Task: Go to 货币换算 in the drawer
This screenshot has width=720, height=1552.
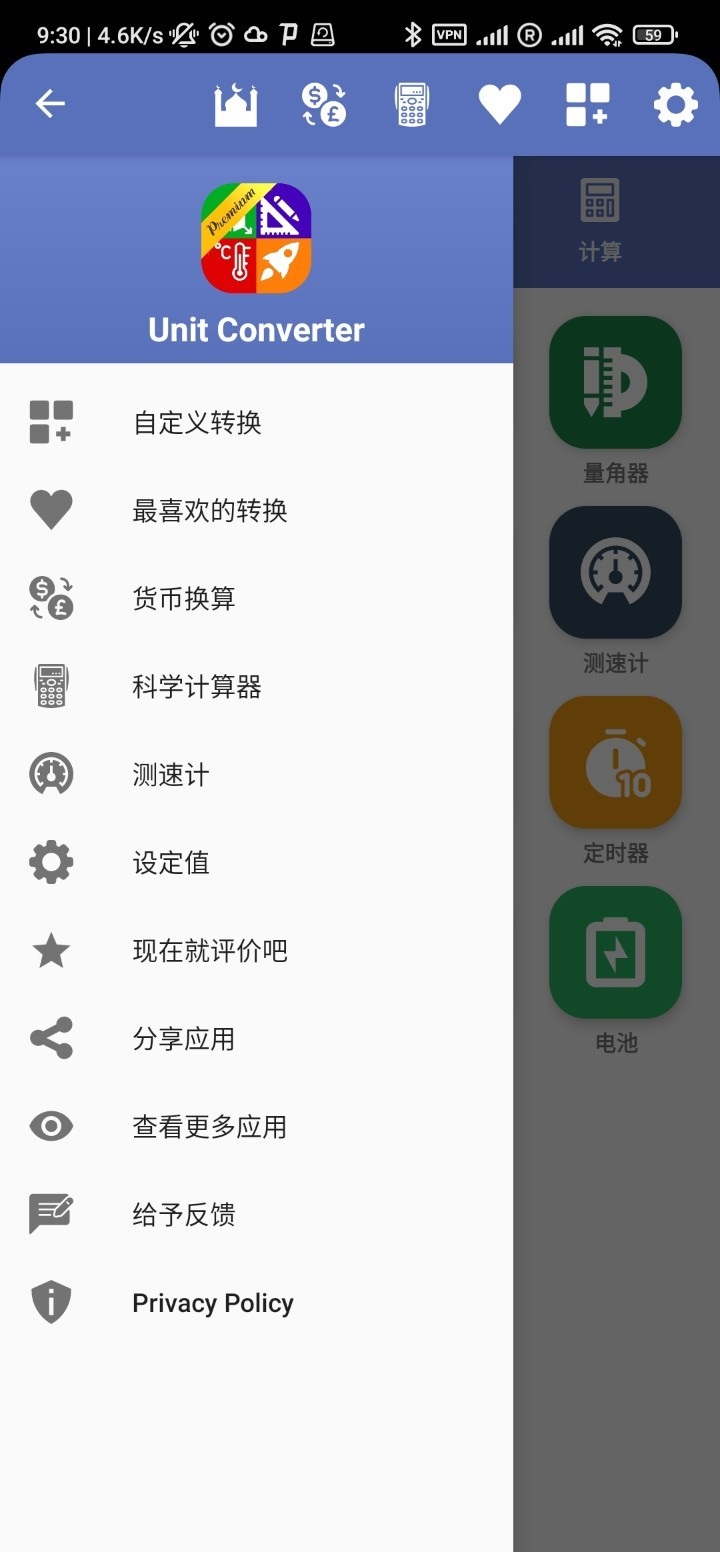Action: (x=184, y=598)
